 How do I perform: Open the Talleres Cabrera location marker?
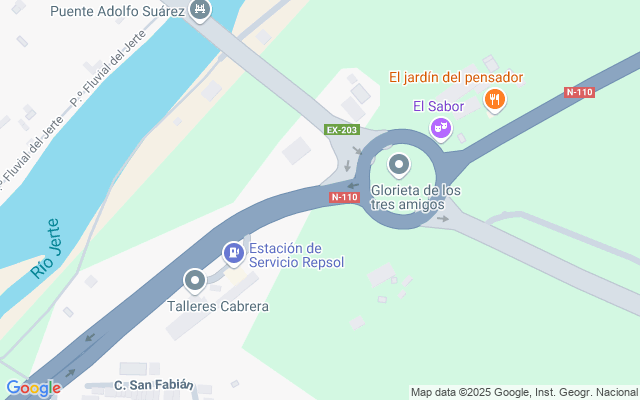click(x=195, y=280)
